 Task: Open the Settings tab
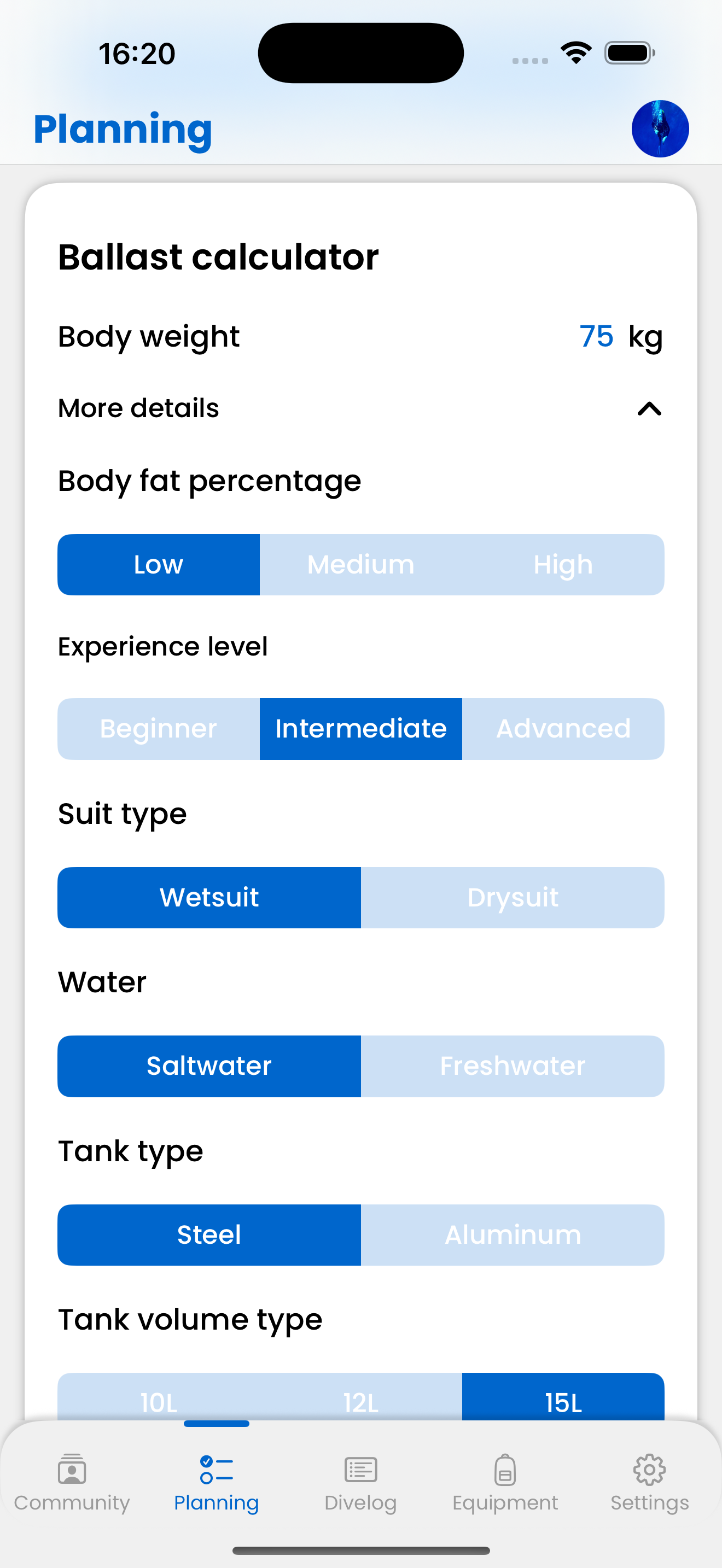(x=650, y=1483)
